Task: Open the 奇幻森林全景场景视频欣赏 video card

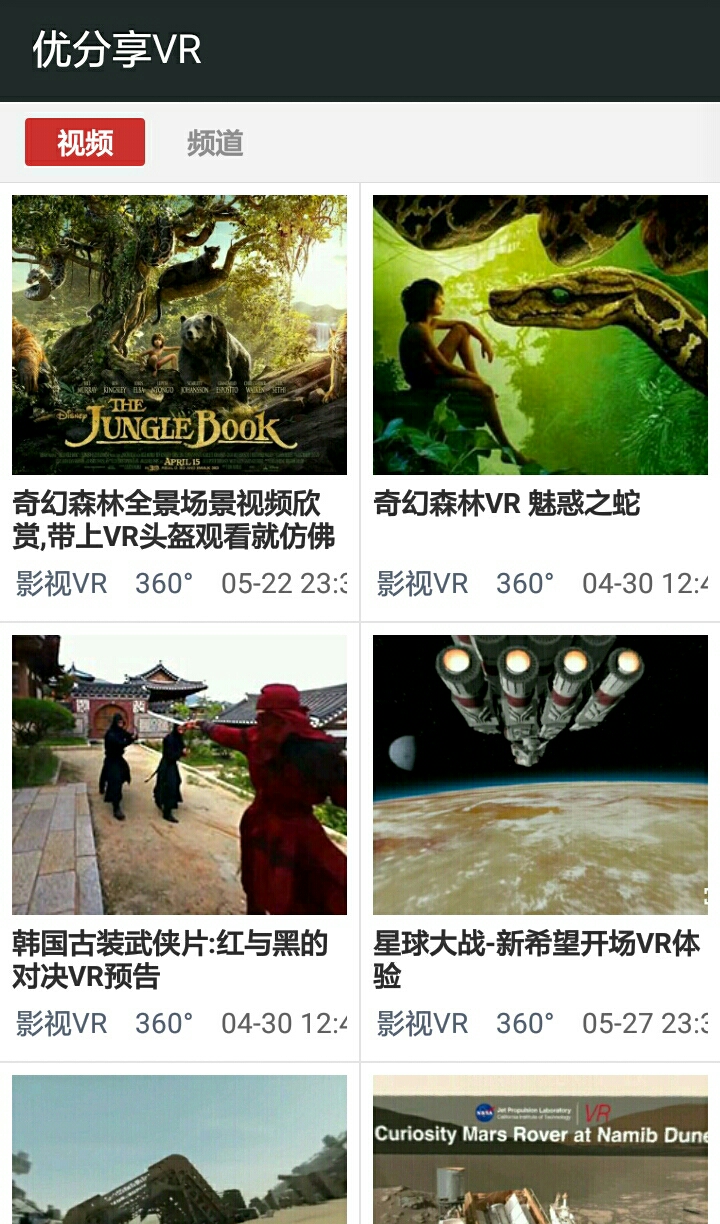Action: pos(180,335)
